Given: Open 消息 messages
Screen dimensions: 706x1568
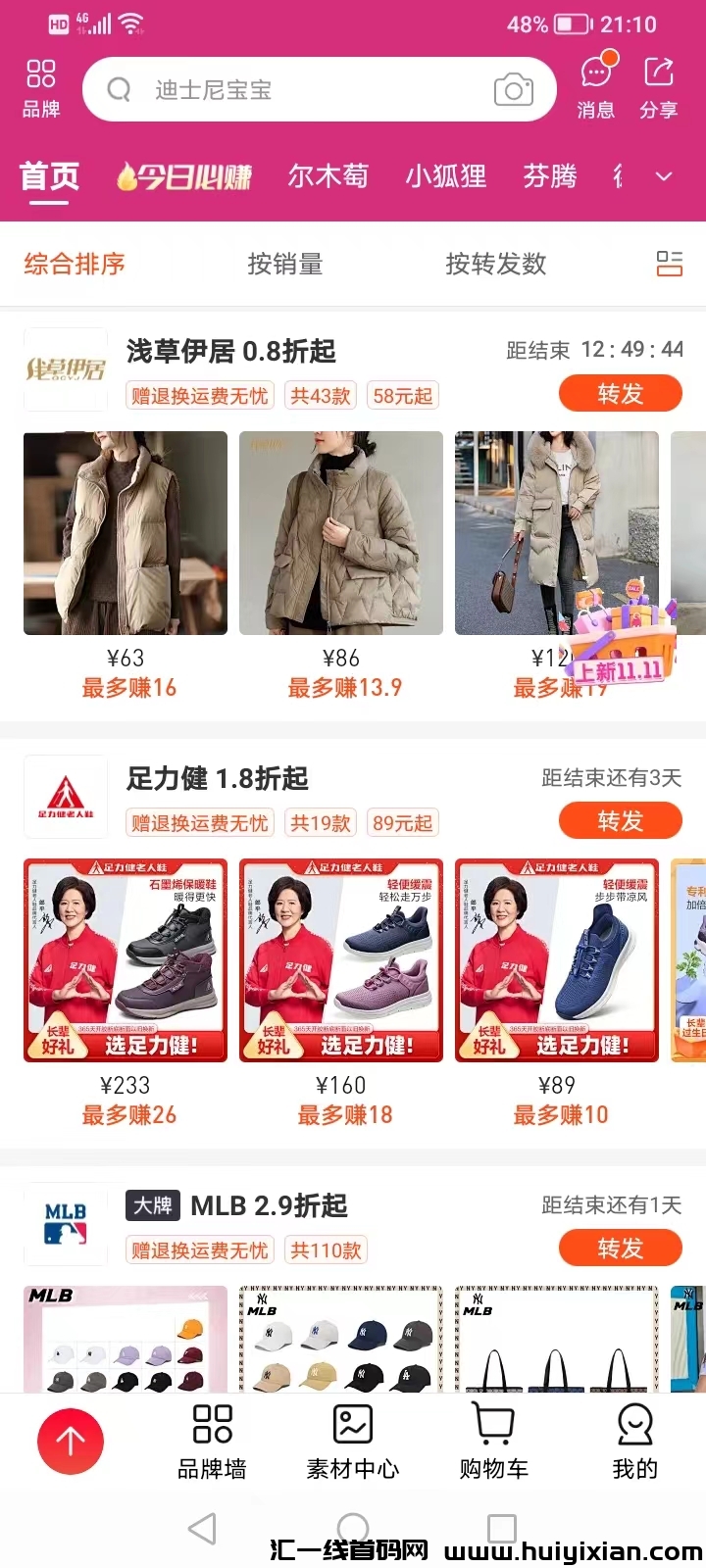Looking at the screenshot, I should pos(596,87).
